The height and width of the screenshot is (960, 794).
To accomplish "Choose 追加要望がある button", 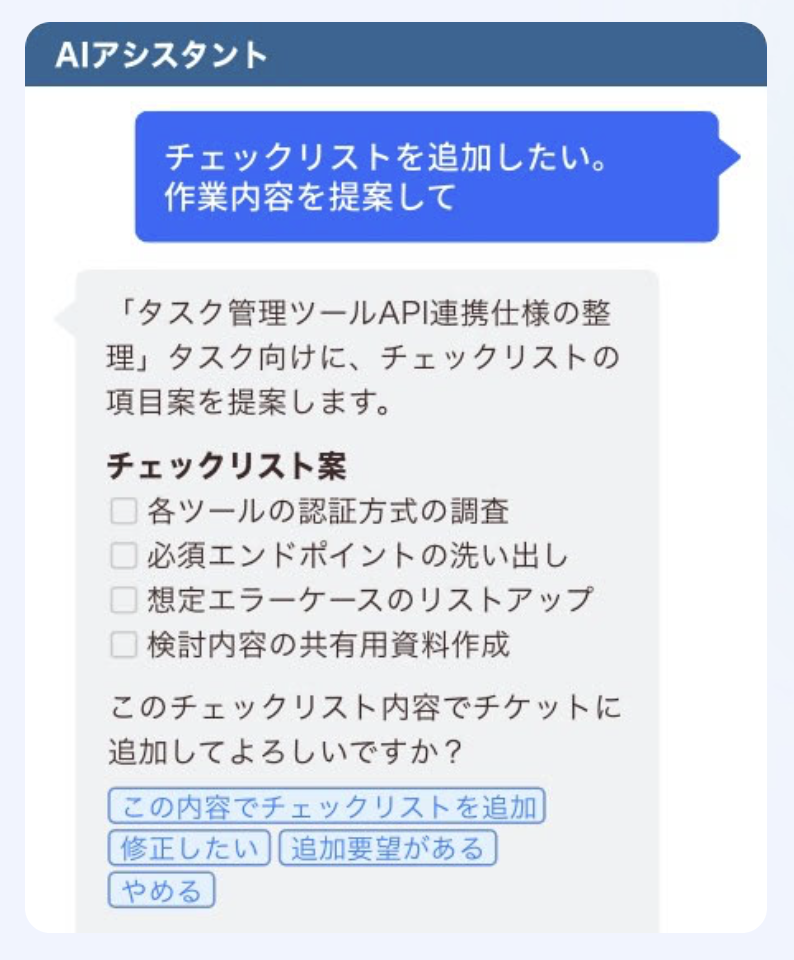I will pyautogui.click(x=388, y=848).
